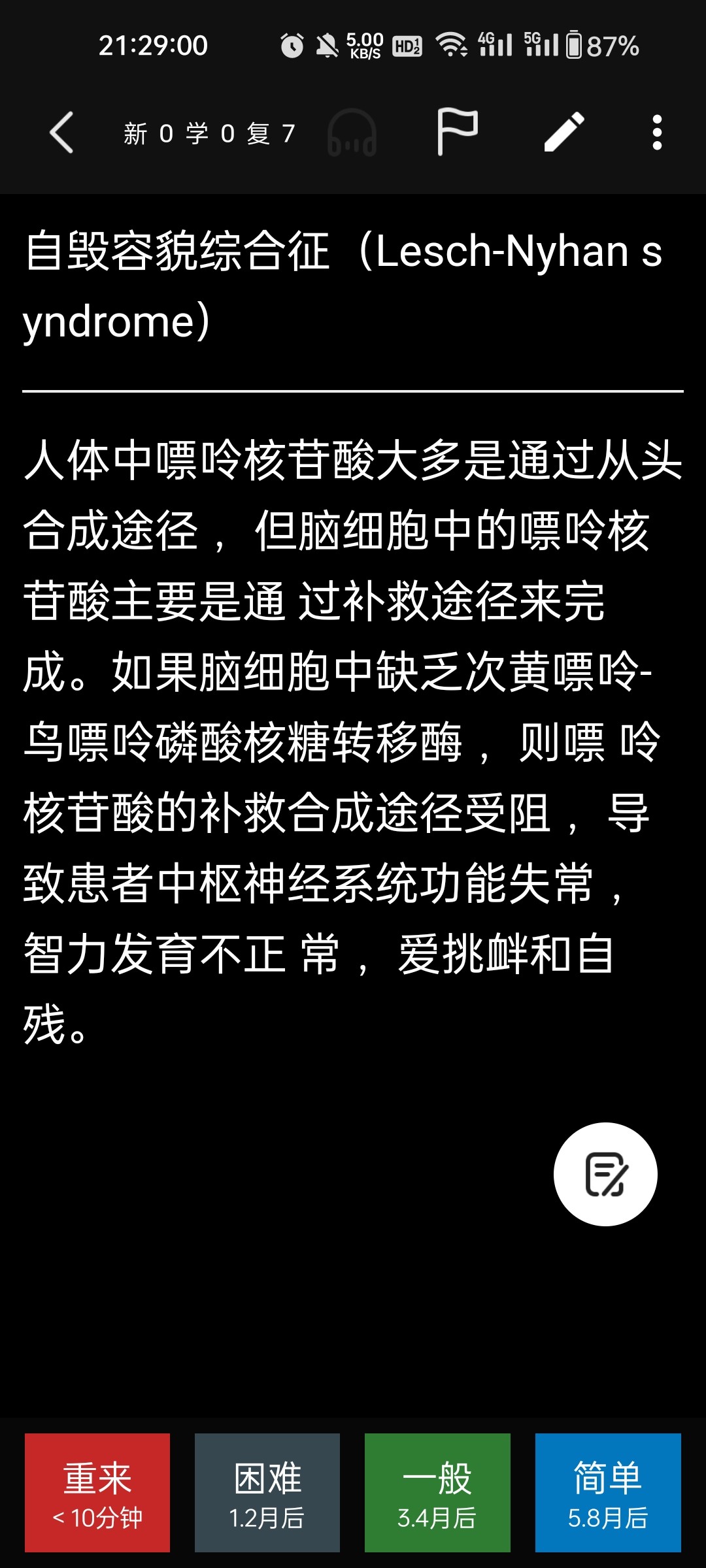Mark the card as 简单
The height and width of the screenshot is (1568, 706).
608,1493
